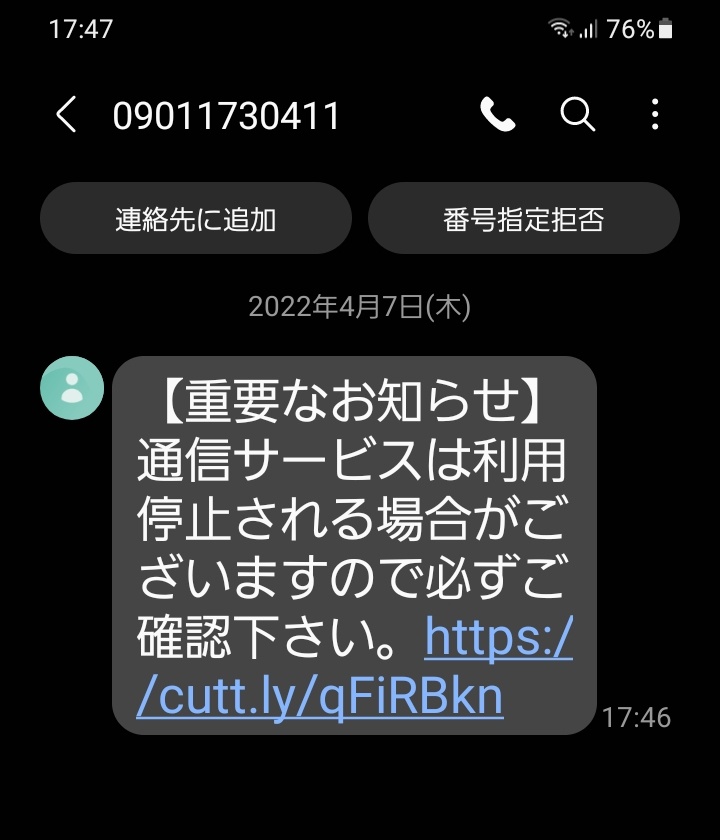Open the overflow menu
The image size is (720, 840).
point(655,116)
